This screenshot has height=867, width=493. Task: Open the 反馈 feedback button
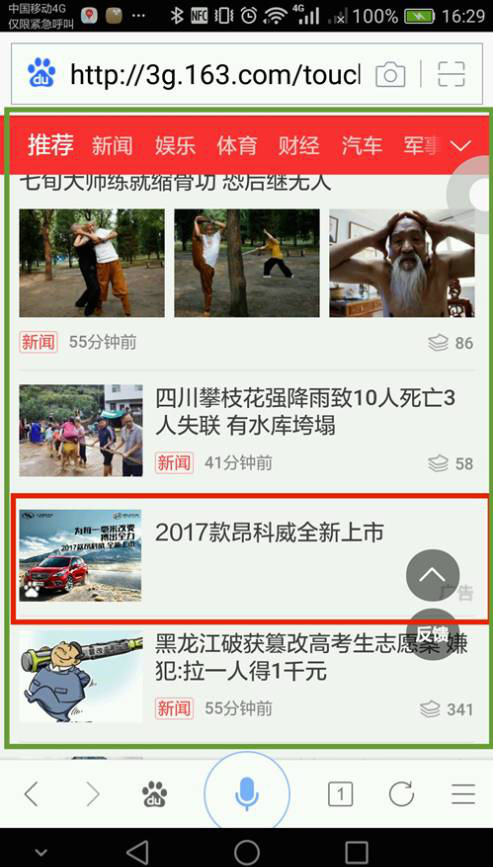[432, 634]
